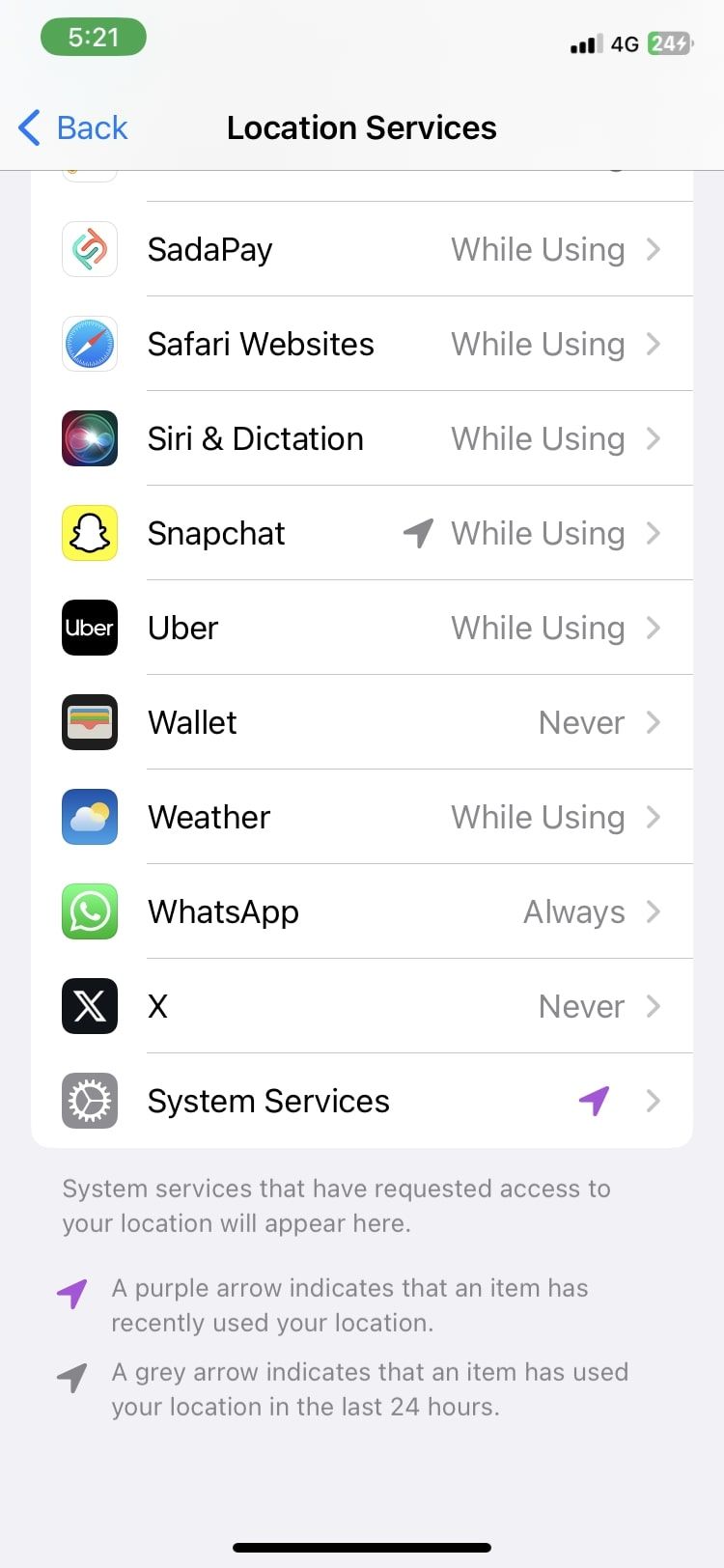
Task: Open the Weather app icon
Action: coord(89,816)
